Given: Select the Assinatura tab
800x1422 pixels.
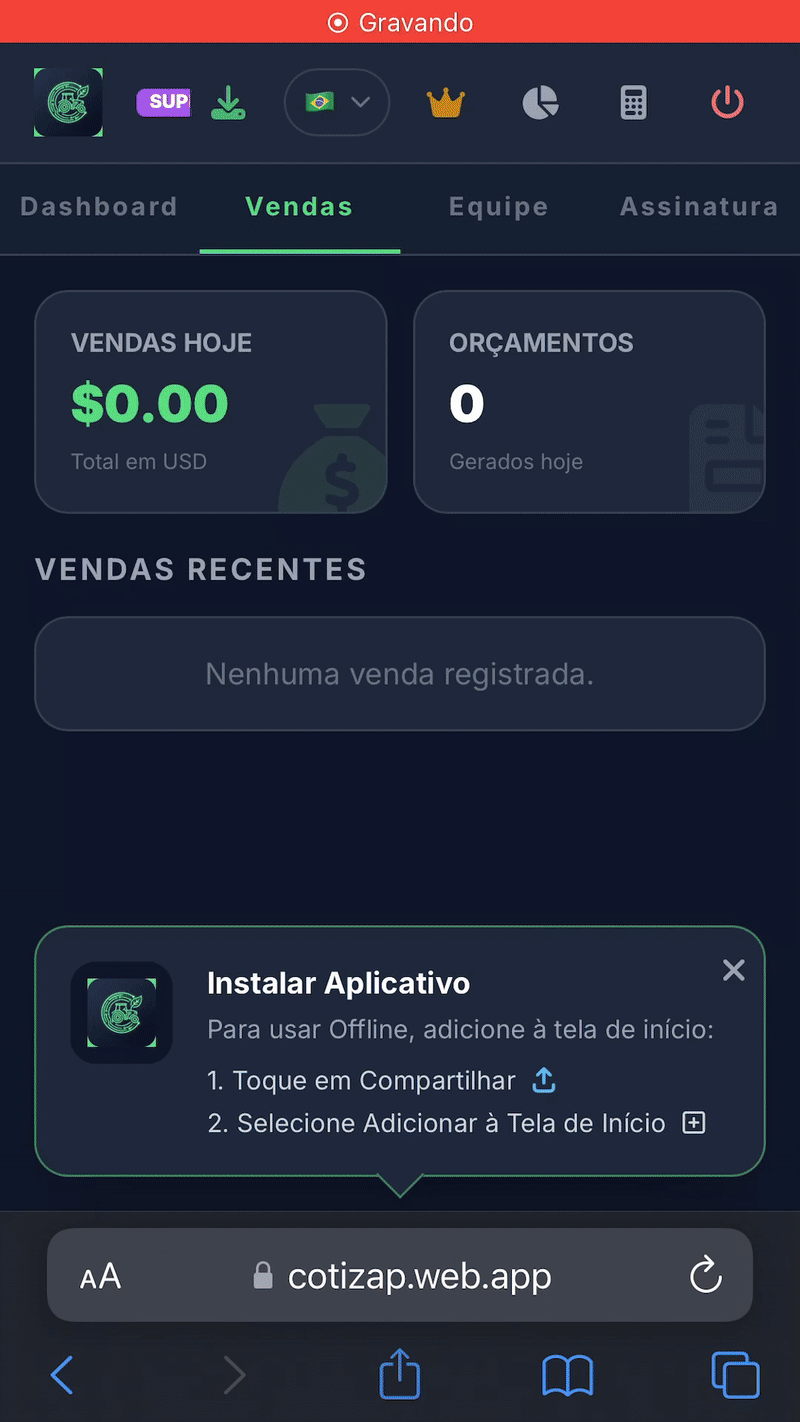Looking at the screenshot, I should click(699, 206).
